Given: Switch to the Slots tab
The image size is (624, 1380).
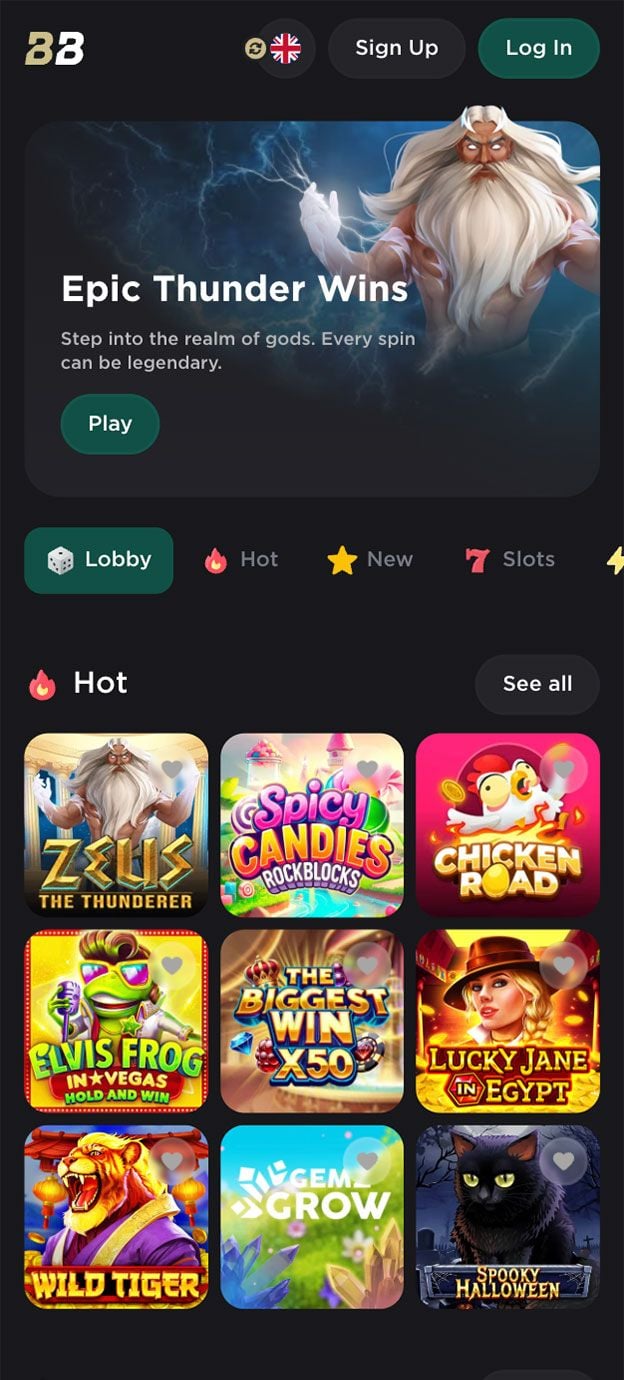Looking at the screenshot, I should (x=510, y=560).
